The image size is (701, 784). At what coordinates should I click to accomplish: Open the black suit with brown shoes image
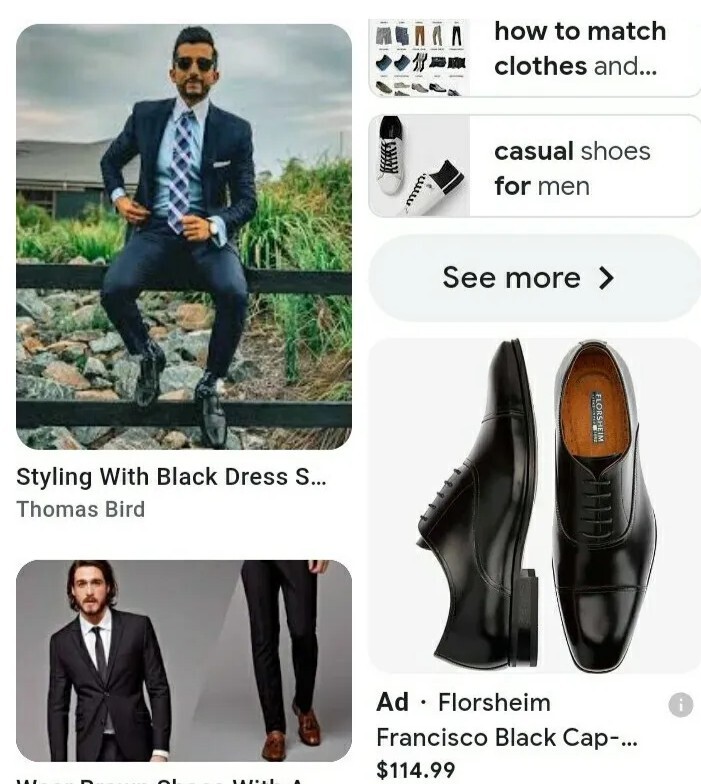(x=184, y=661)
